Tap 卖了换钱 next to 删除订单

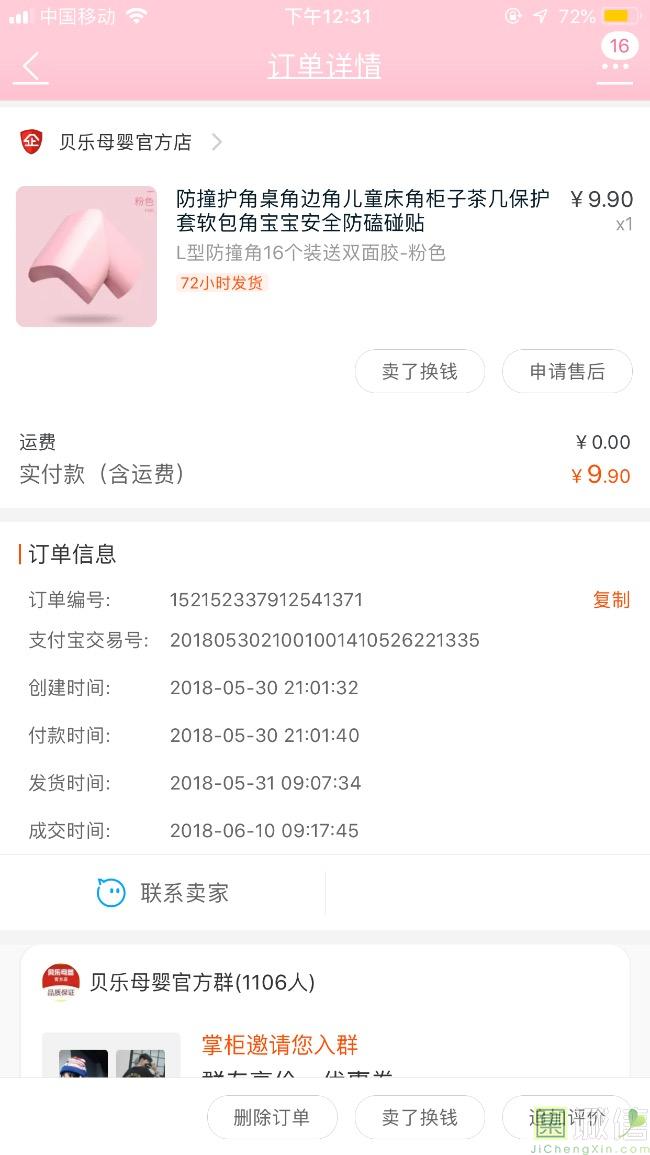(x=419, y=1117)
